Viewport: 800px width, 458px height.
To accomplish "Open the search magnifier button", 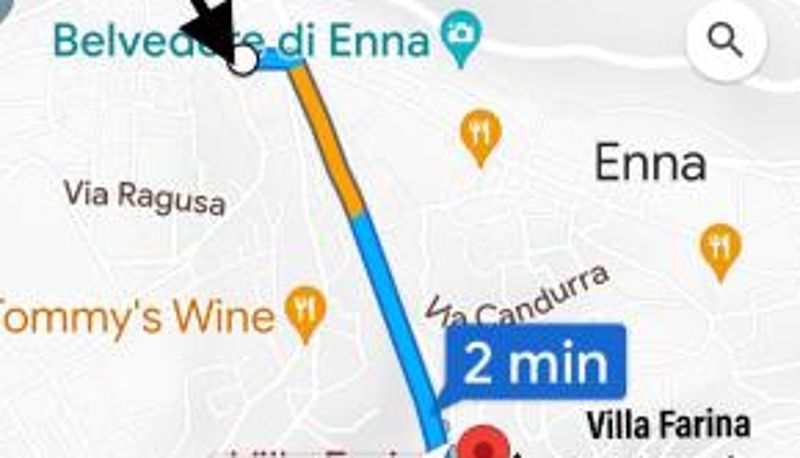I will 725,41.
